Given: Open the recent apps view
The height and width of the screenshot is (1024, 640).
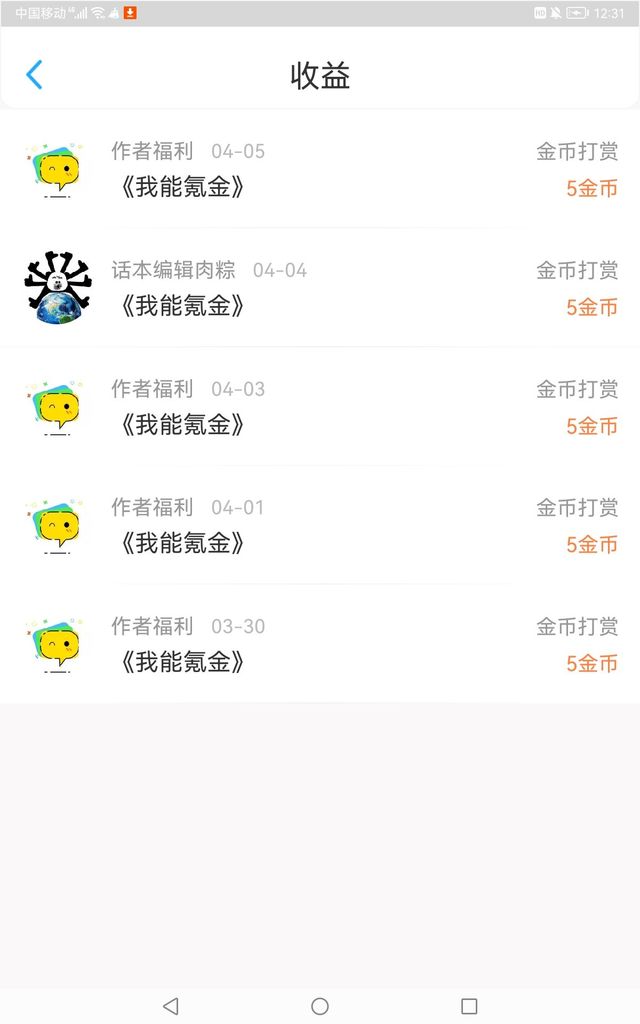Looking at the screenshot, I should click(469, 1006).
